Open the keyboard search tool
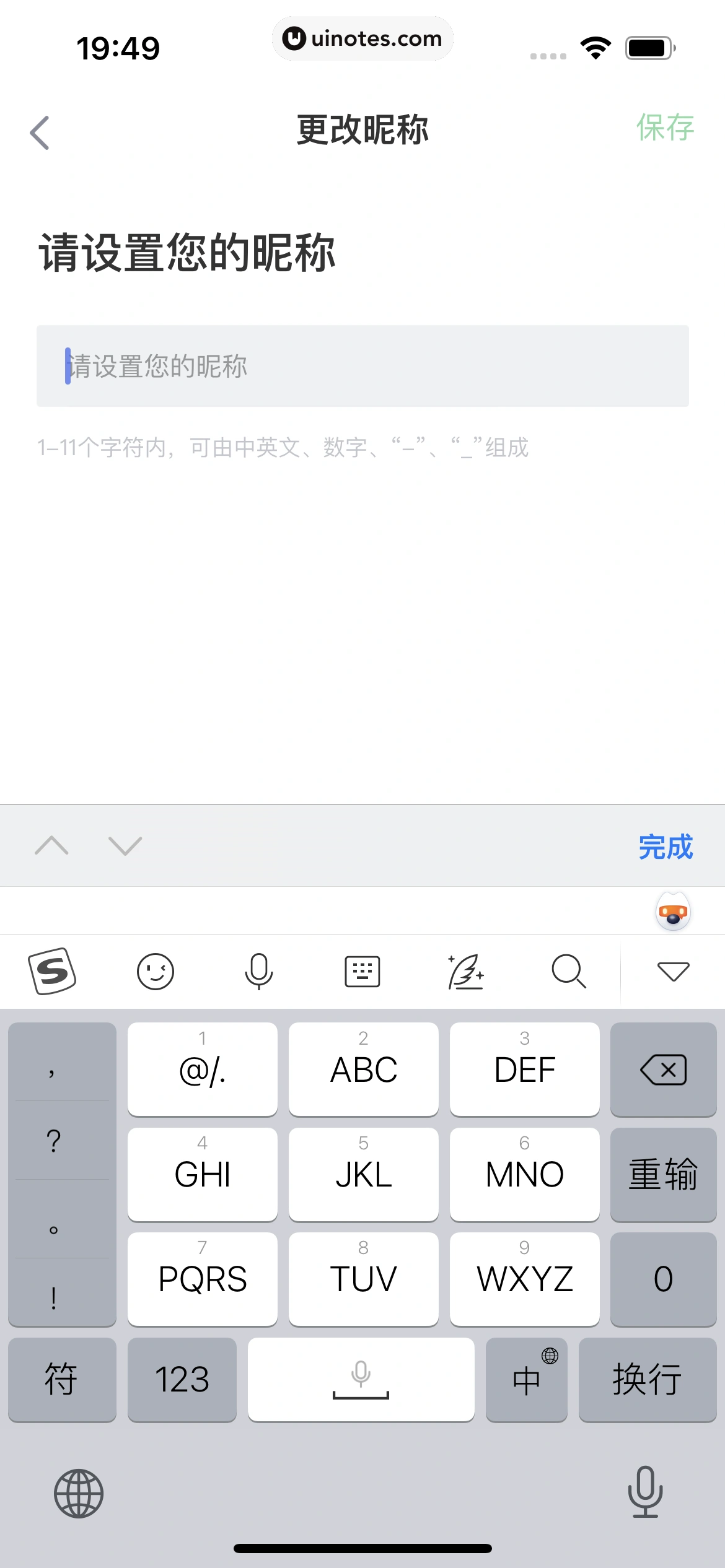 click(x=568, y=971)
